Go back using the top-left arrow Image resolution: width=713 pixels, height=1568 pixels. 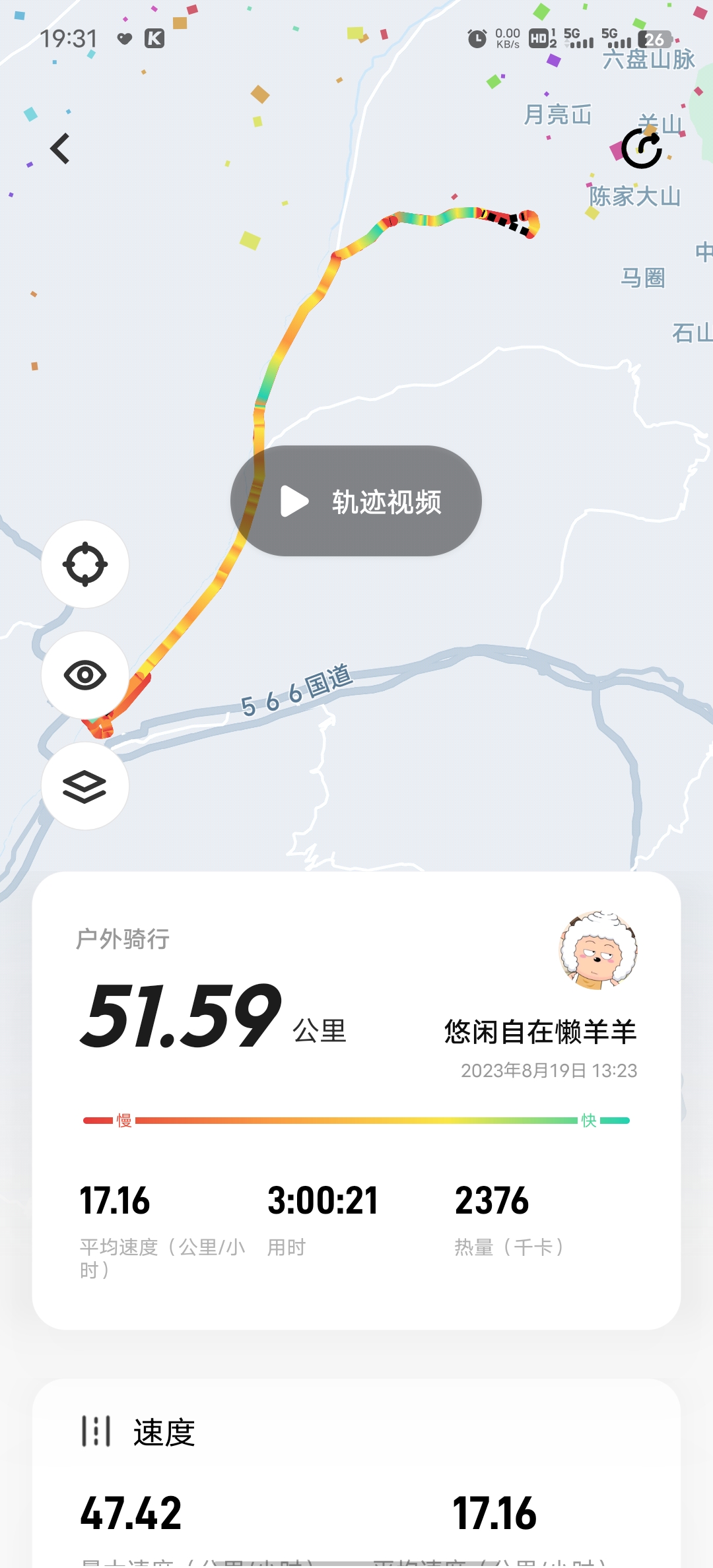60,148
